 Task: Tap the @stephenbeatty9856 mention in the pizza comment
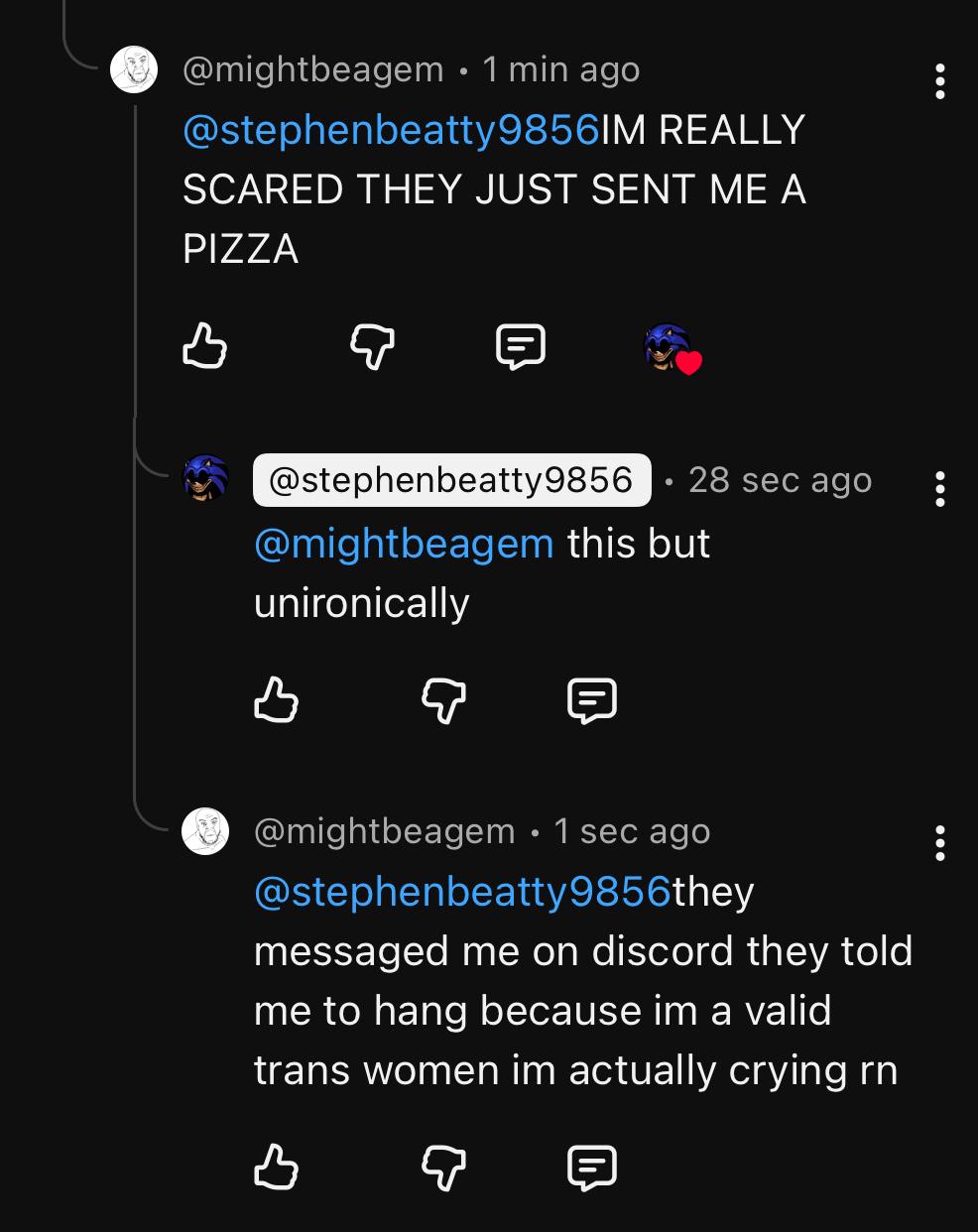[x=392, y=131]
